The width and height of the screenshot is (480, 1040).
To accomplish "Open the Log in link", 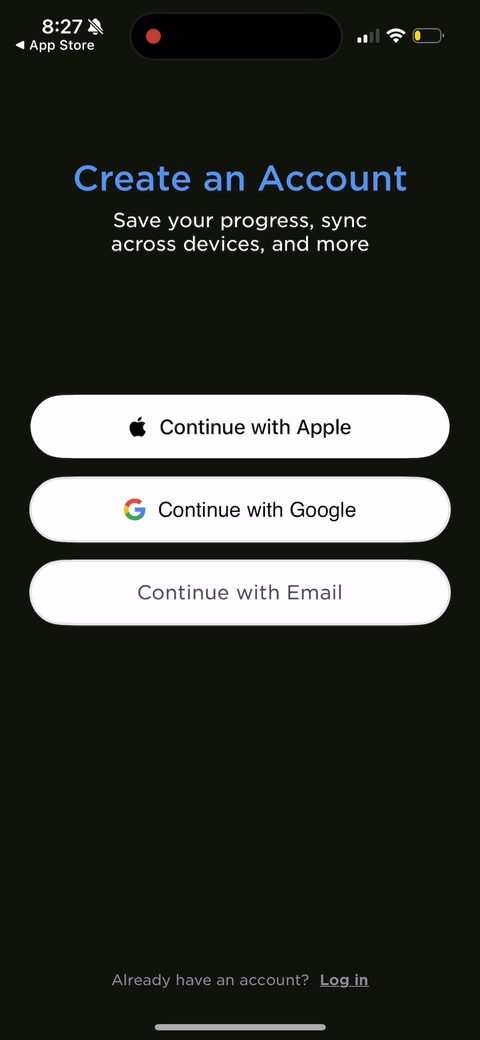I will 344,980.
